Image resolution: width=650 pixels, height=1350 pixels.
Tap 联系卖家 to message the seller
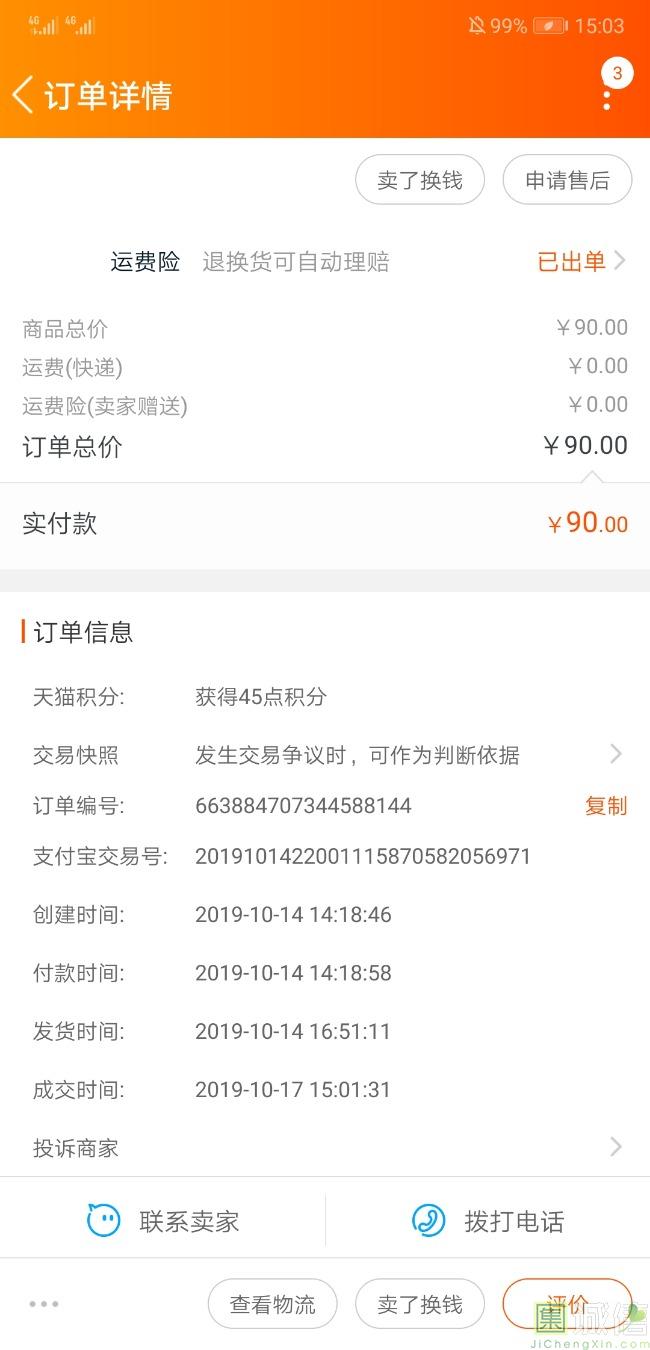coord(163,1221)
